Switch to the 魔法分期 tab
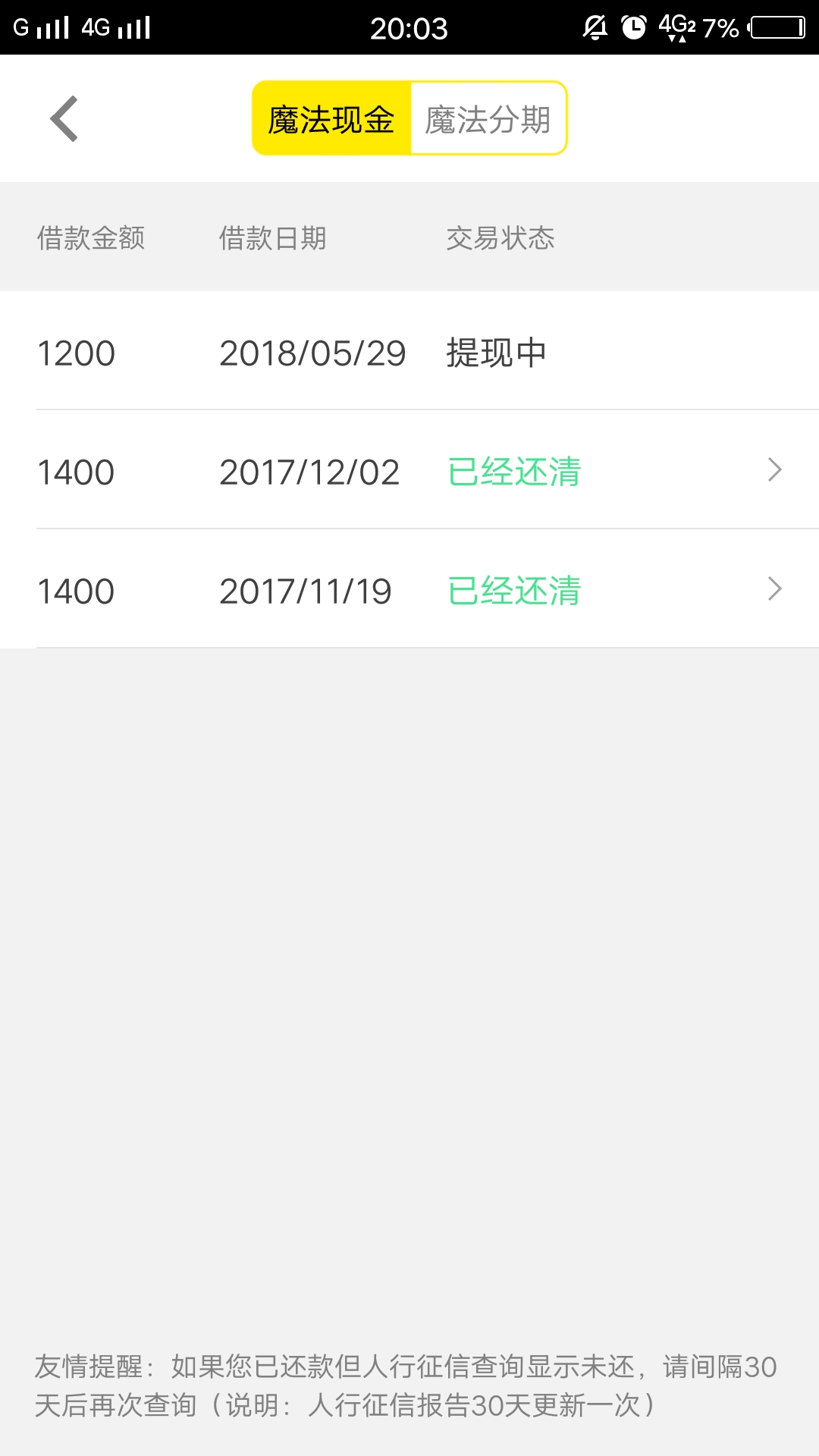Viewport: 819px width, 1456px height. click(488, 118)
